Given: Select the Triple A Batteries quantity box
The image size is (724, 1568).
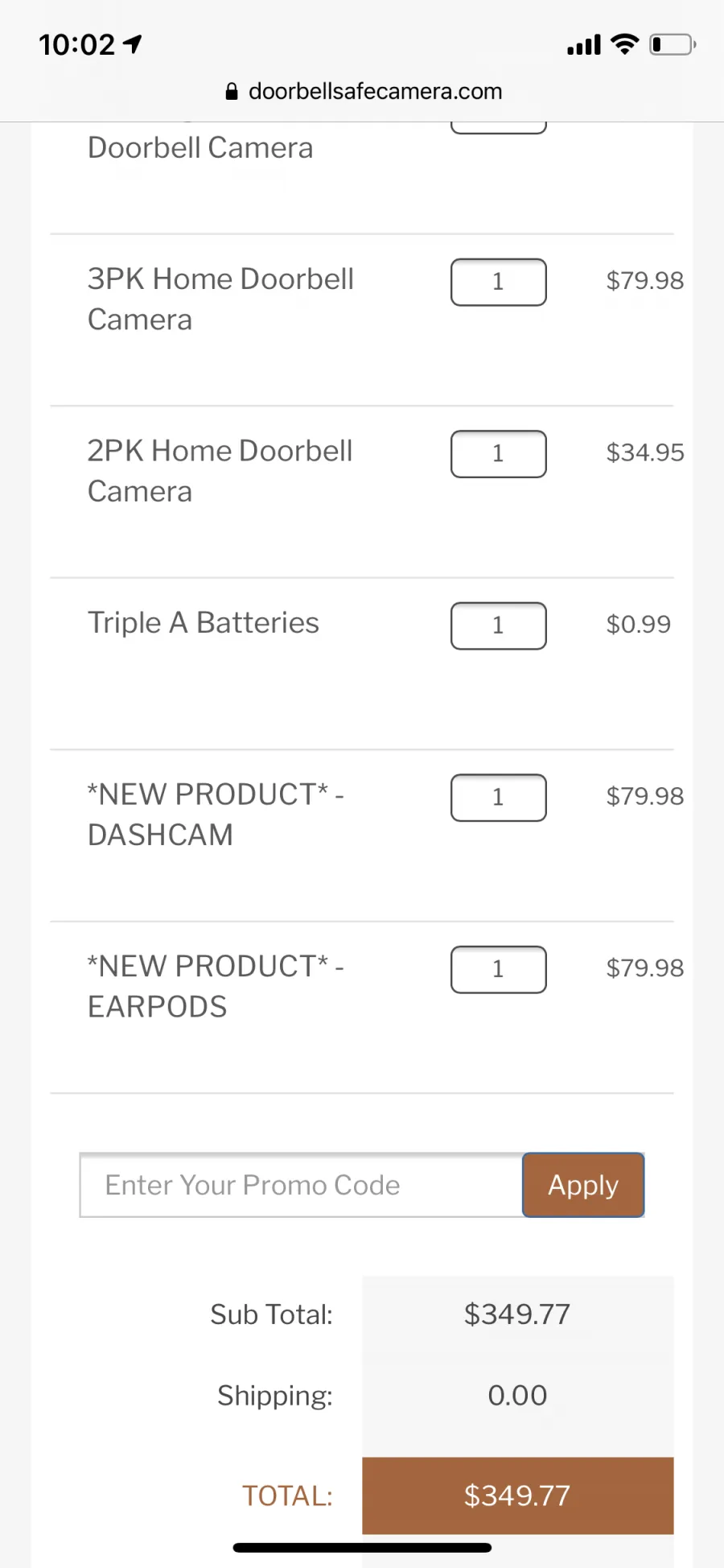Looking at the screenshot, I should 499,625.
